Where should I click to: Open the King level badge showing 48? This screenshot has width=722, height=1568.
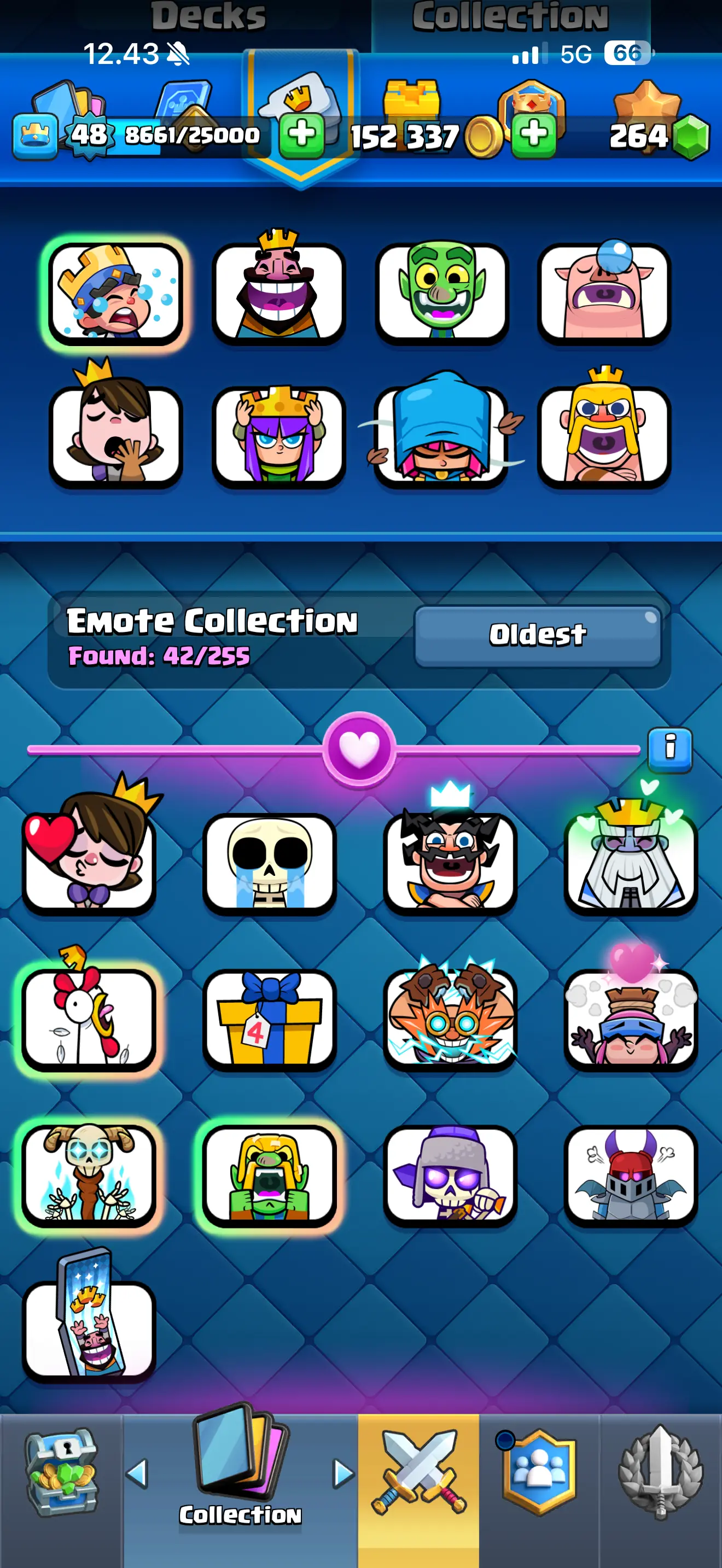(89, 134)
